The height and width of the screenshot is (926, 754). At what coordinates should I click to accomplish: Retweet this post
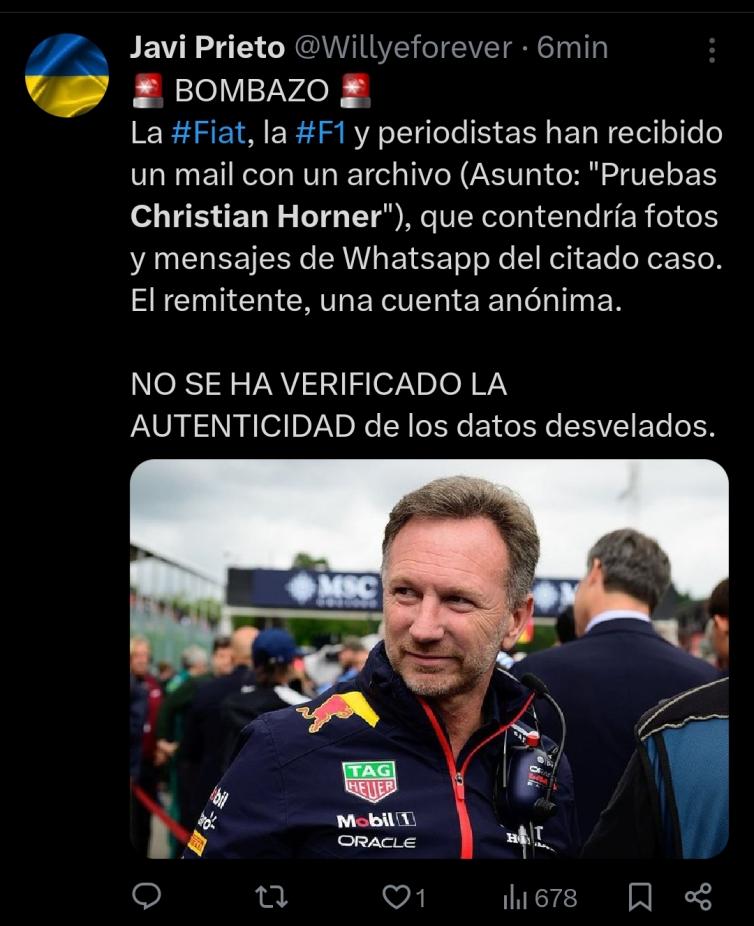point(270,897)
